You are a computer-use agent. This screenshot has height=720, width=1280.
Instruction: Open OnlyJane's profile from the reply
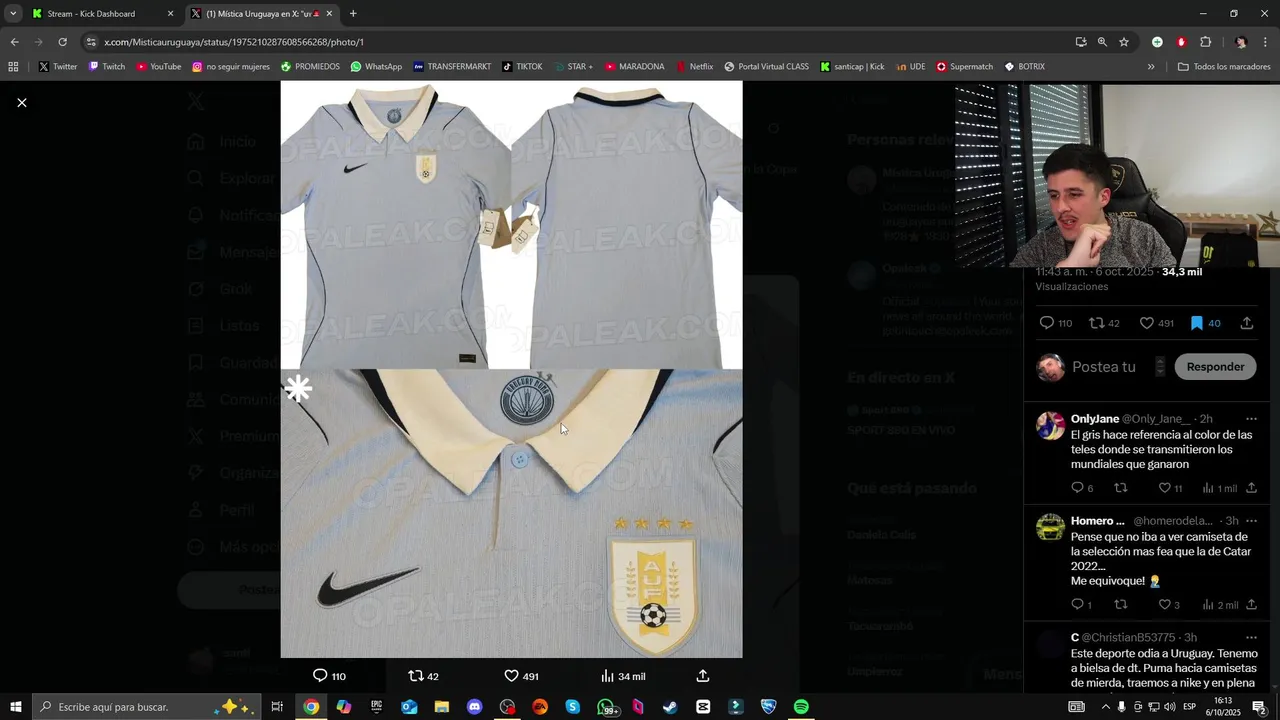click(x=1094, y=419)
